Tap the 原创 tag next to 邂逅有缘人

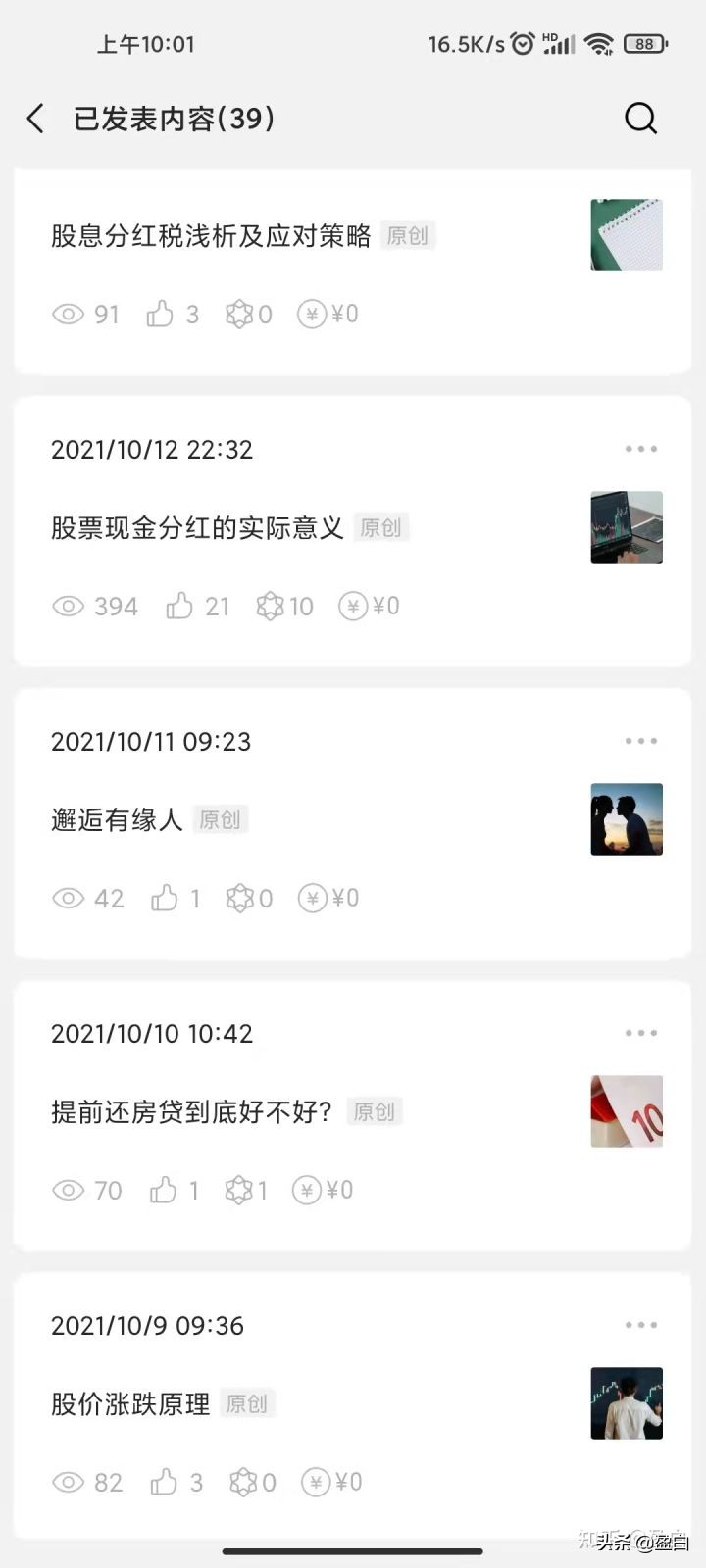click(220, 819)
